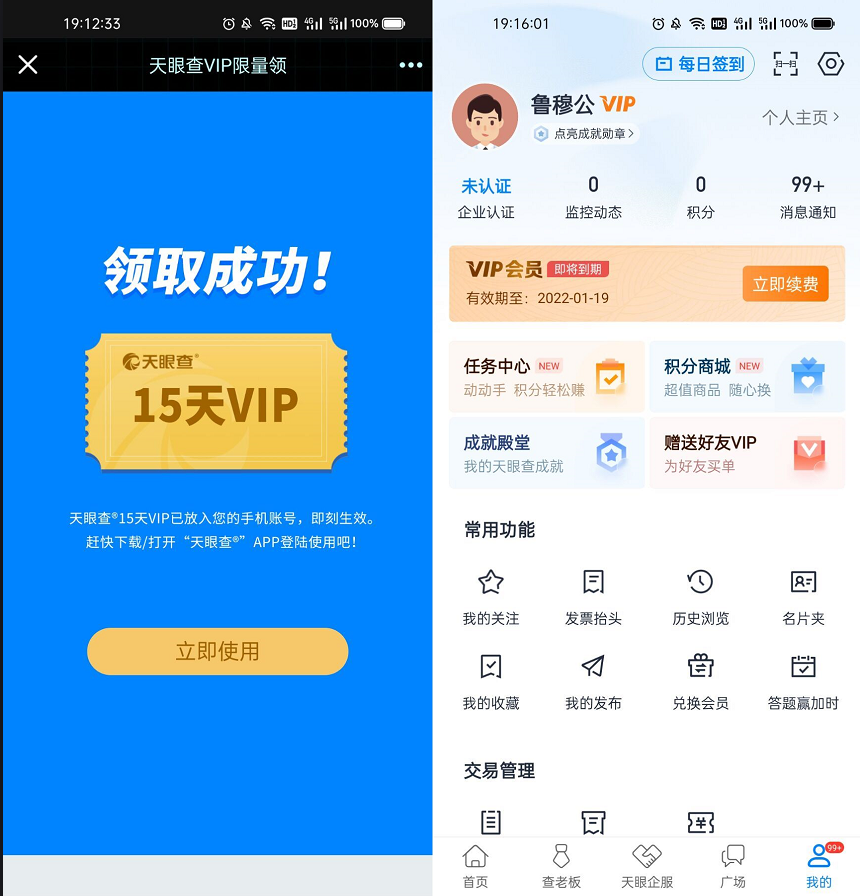The image size is (860, 896).
Task: Switch to the 首页 tab
Action: click(x=475, y=866)
